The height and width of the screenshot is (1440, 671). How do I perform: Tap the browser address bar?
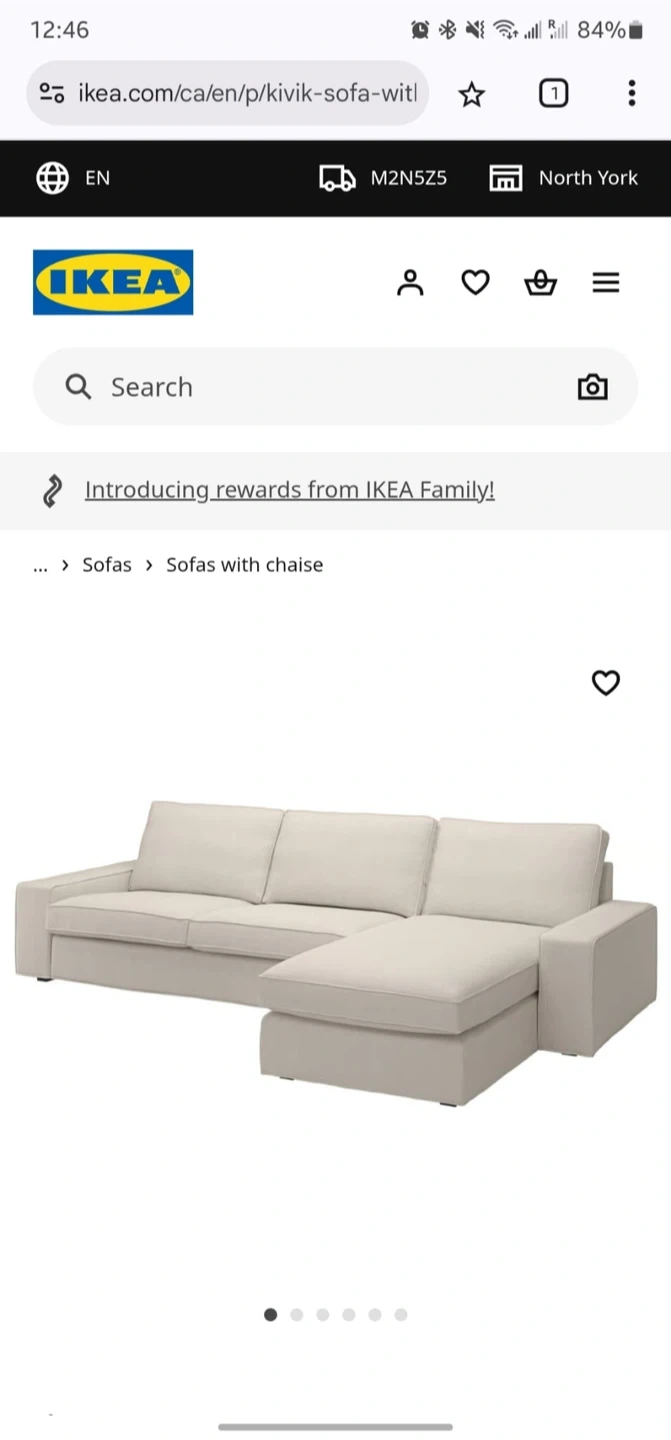228,94
